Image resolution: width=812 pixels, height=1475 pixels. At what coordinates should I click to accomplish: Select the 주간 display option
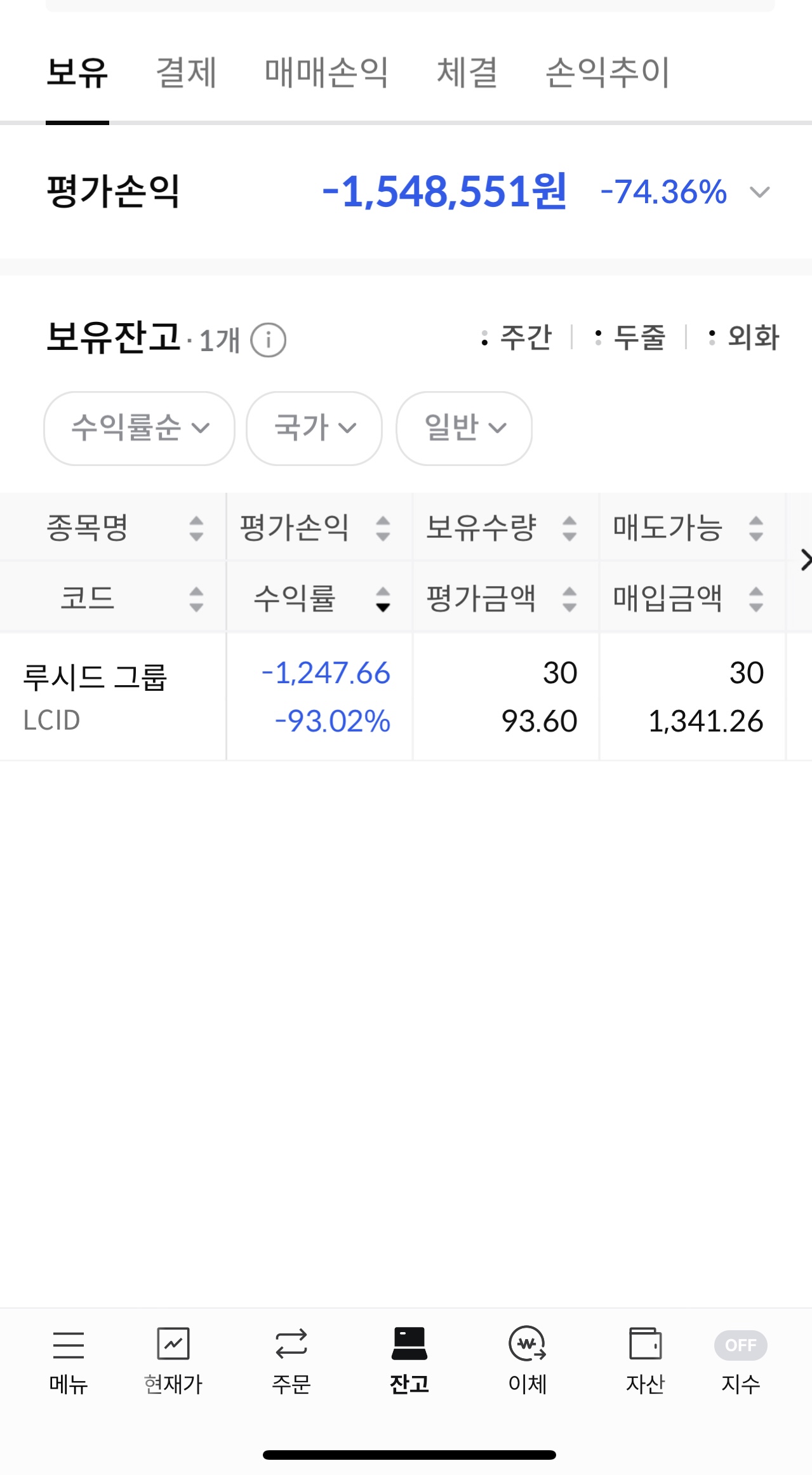click(517, 337)
